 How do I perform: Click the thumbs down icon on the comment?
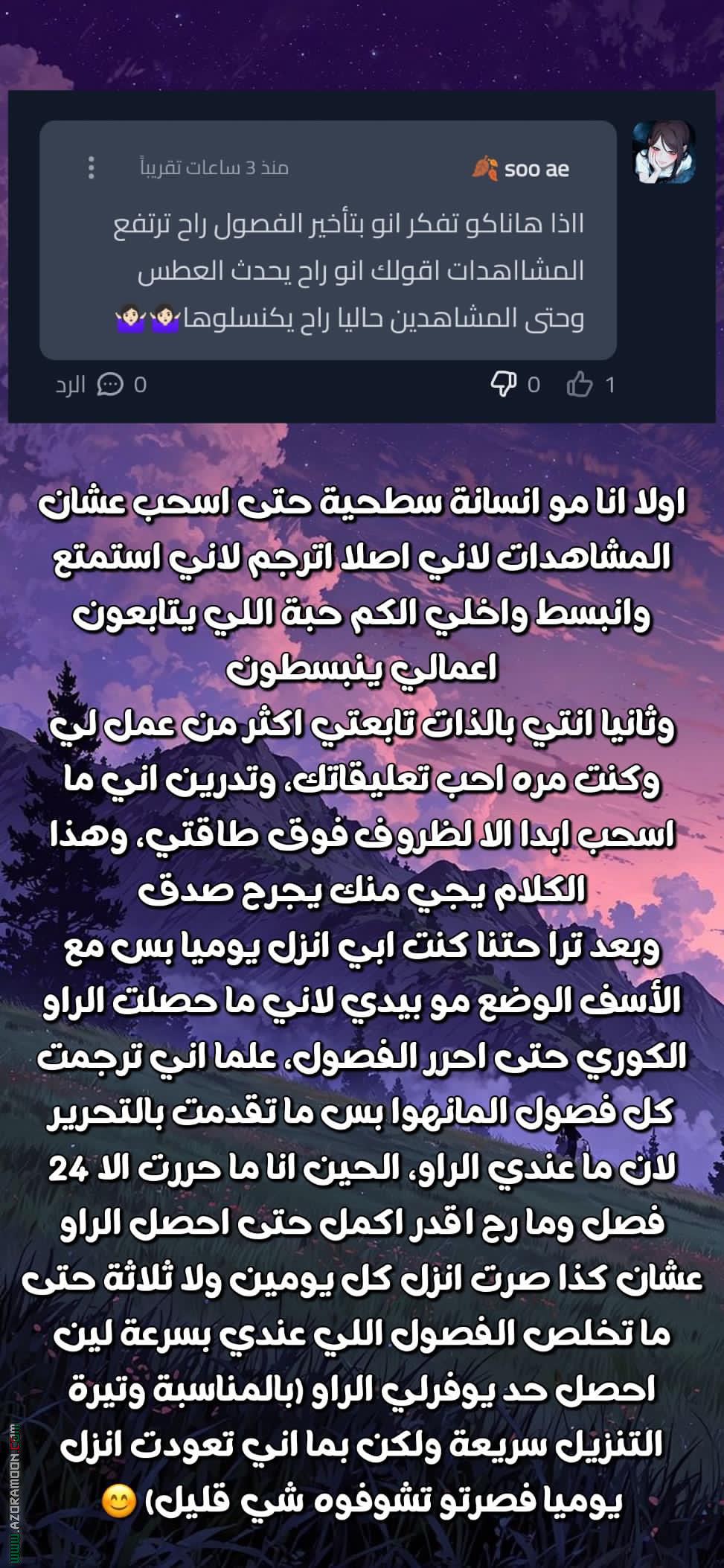pyautogui.click(x=503, y=384)
